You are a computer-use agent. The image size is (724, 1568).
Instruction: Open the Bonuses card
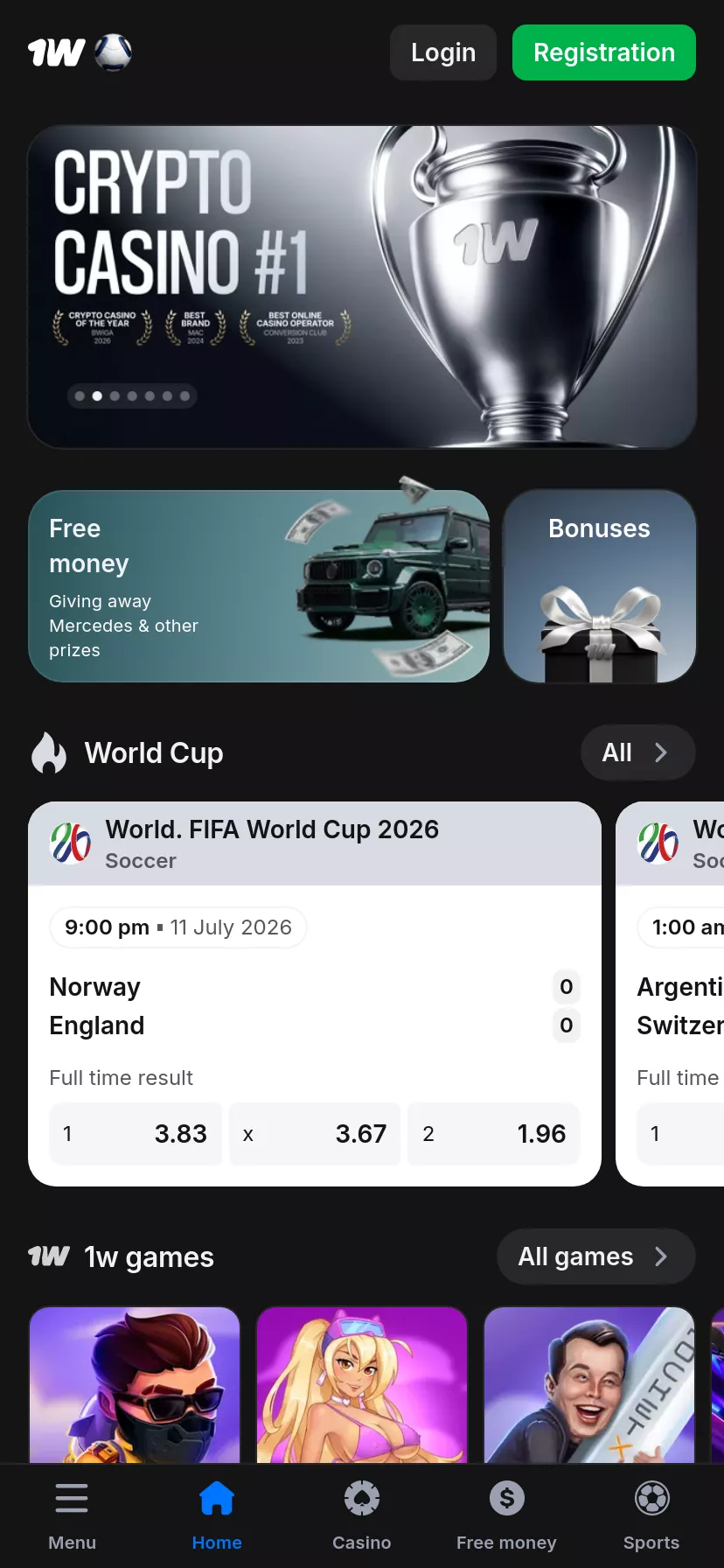tap(600, 586)
